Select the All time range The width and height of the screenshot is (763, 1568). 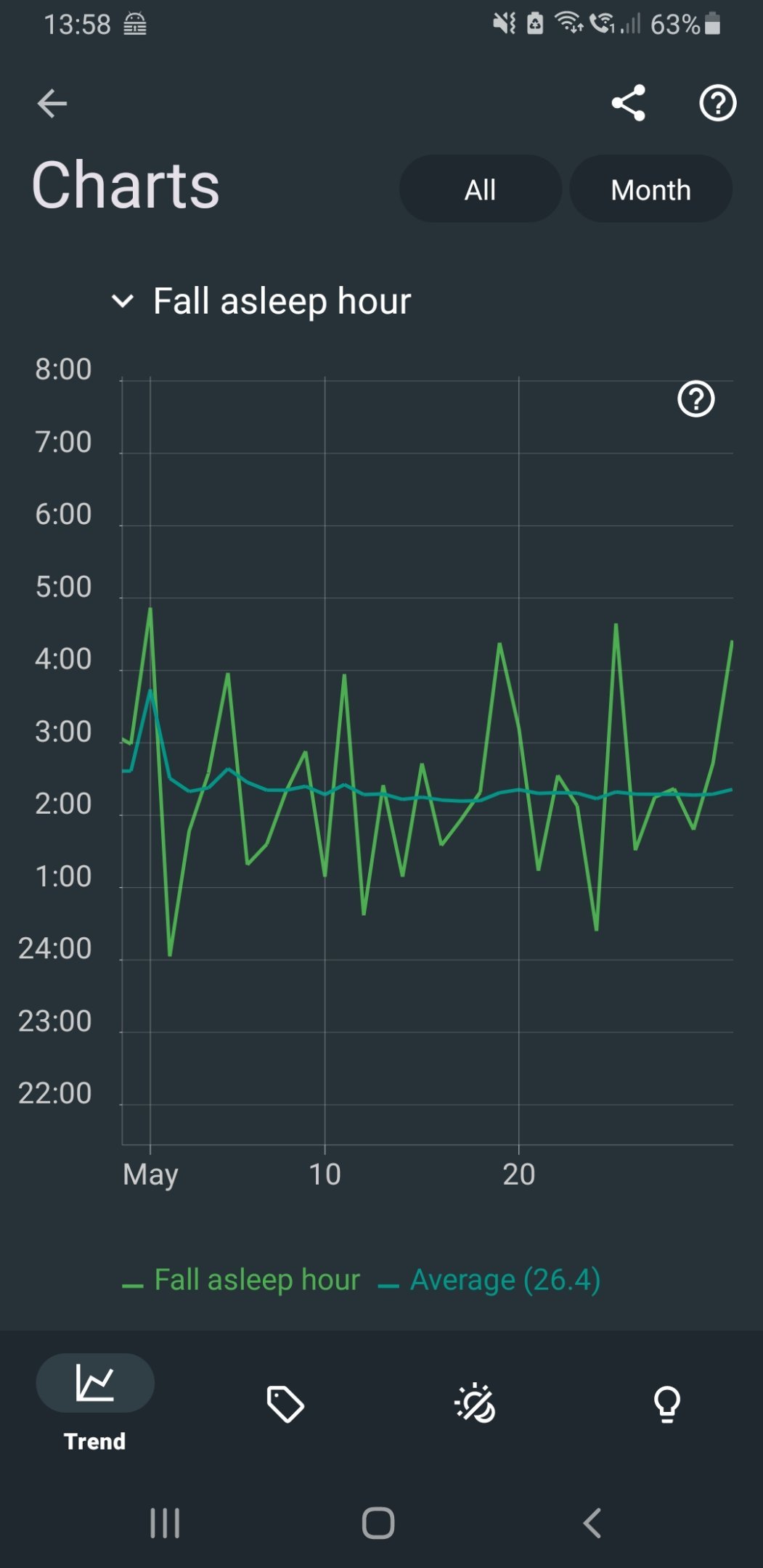click(480, 189)
